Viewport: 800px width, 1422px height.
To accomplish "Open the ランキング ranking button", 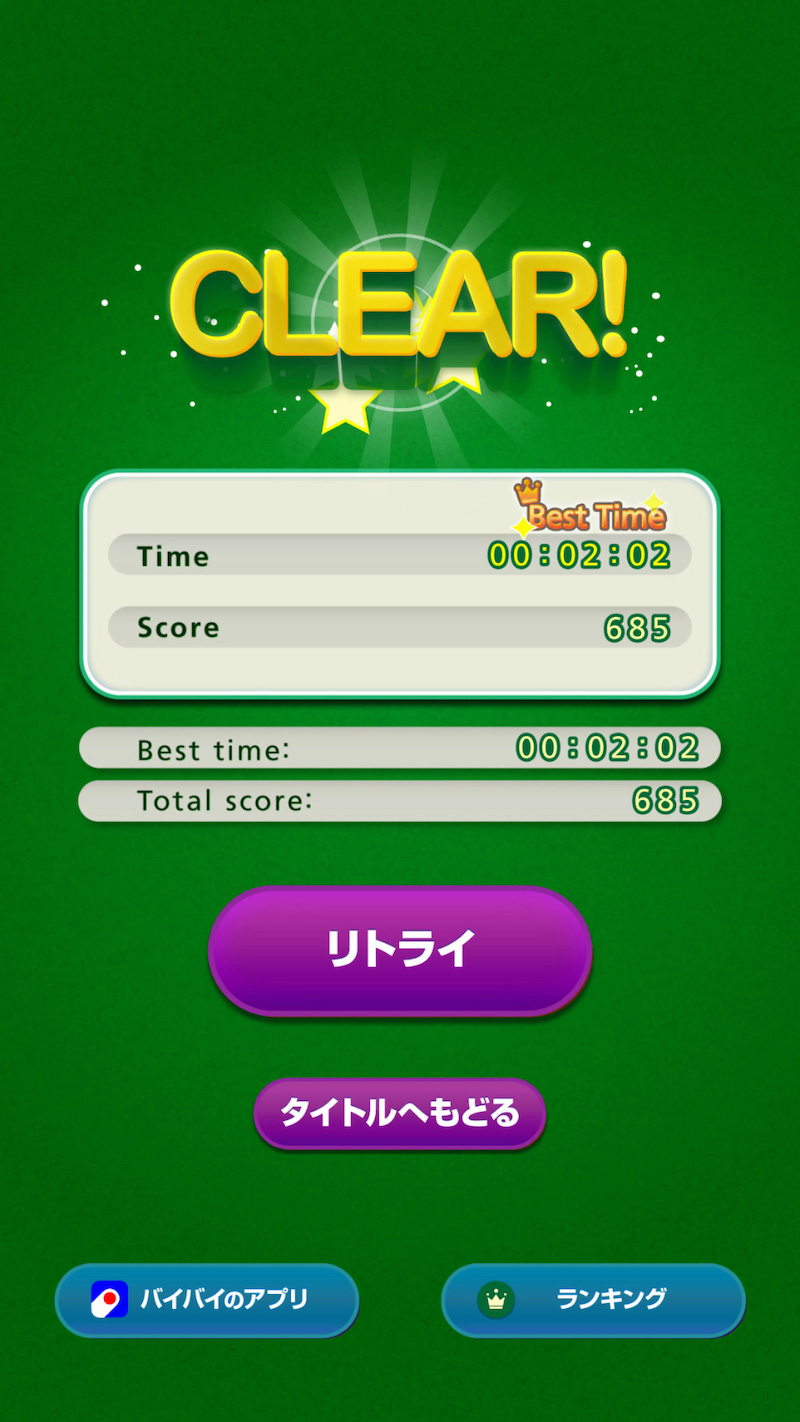I will 593,1299.
